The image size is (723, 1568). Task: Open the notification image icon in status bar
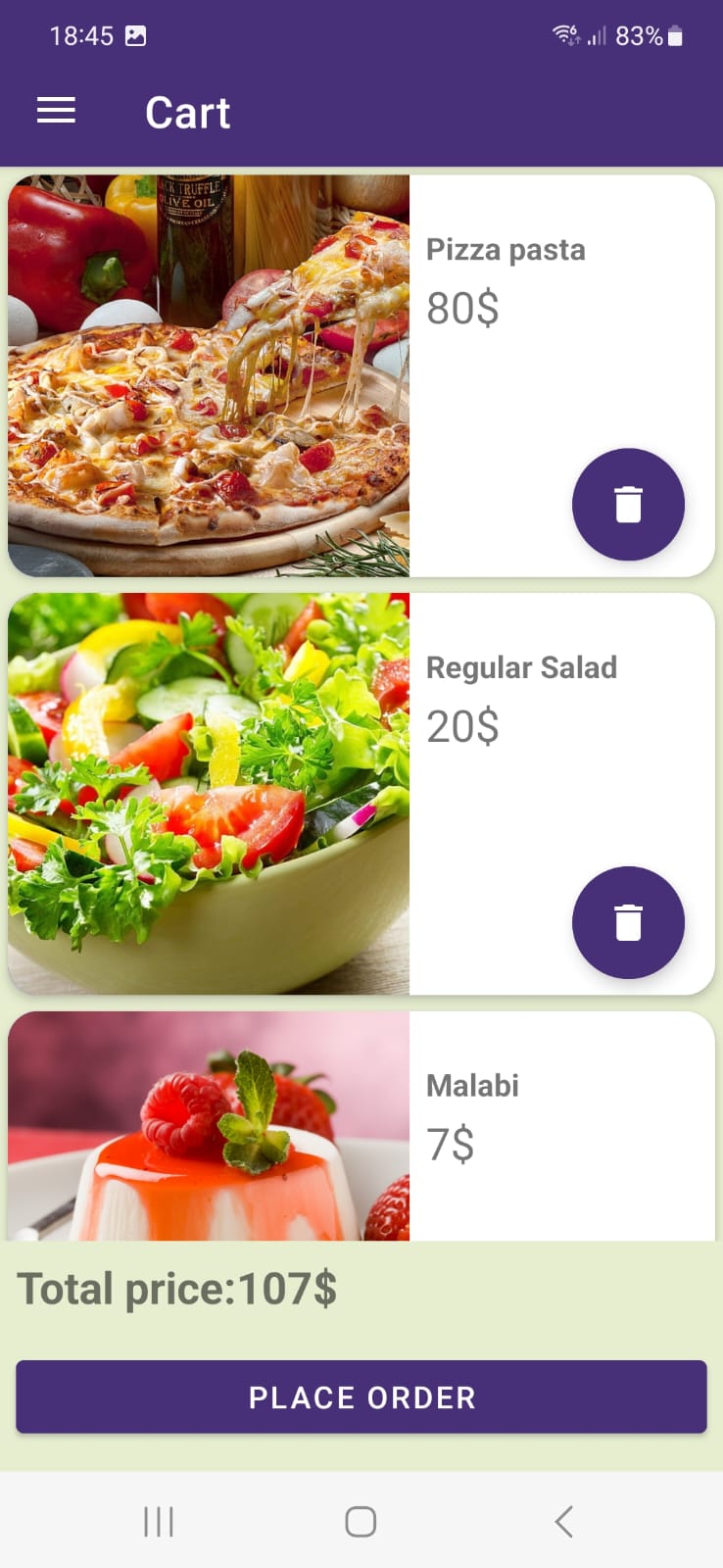click(137, 33)
